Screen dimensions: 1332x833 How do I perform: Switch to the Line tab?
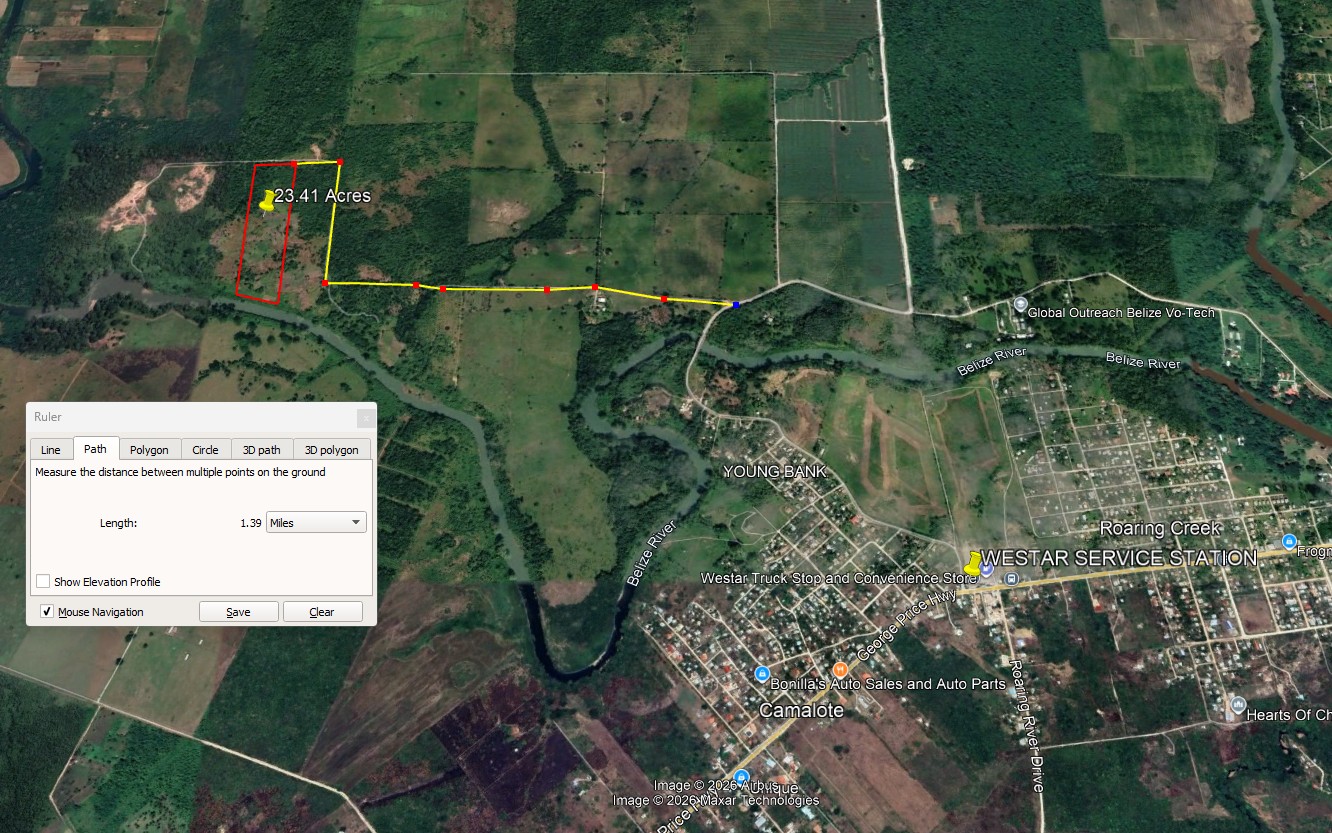click(x=50, y=450)
